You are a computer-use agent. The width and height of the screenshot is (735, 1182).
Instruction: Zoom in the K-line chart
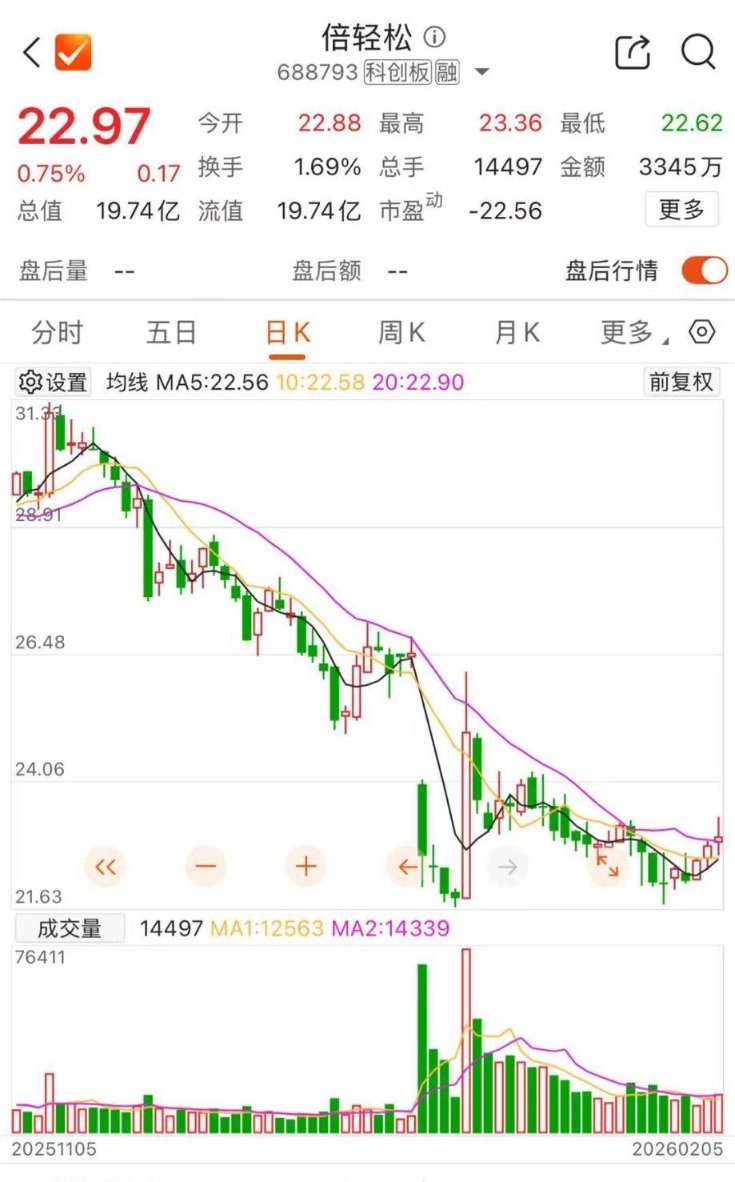tap(306, 866)
